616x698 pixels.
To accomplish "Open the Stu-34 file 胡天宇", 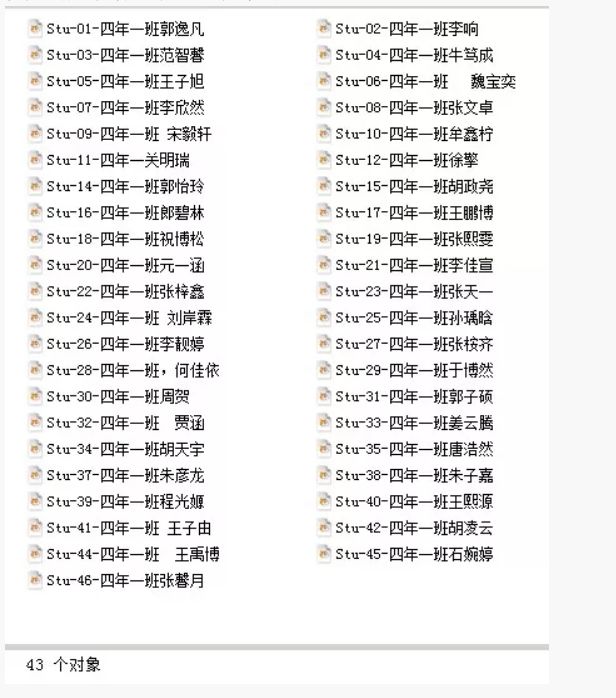I will (x=125, y=449).
